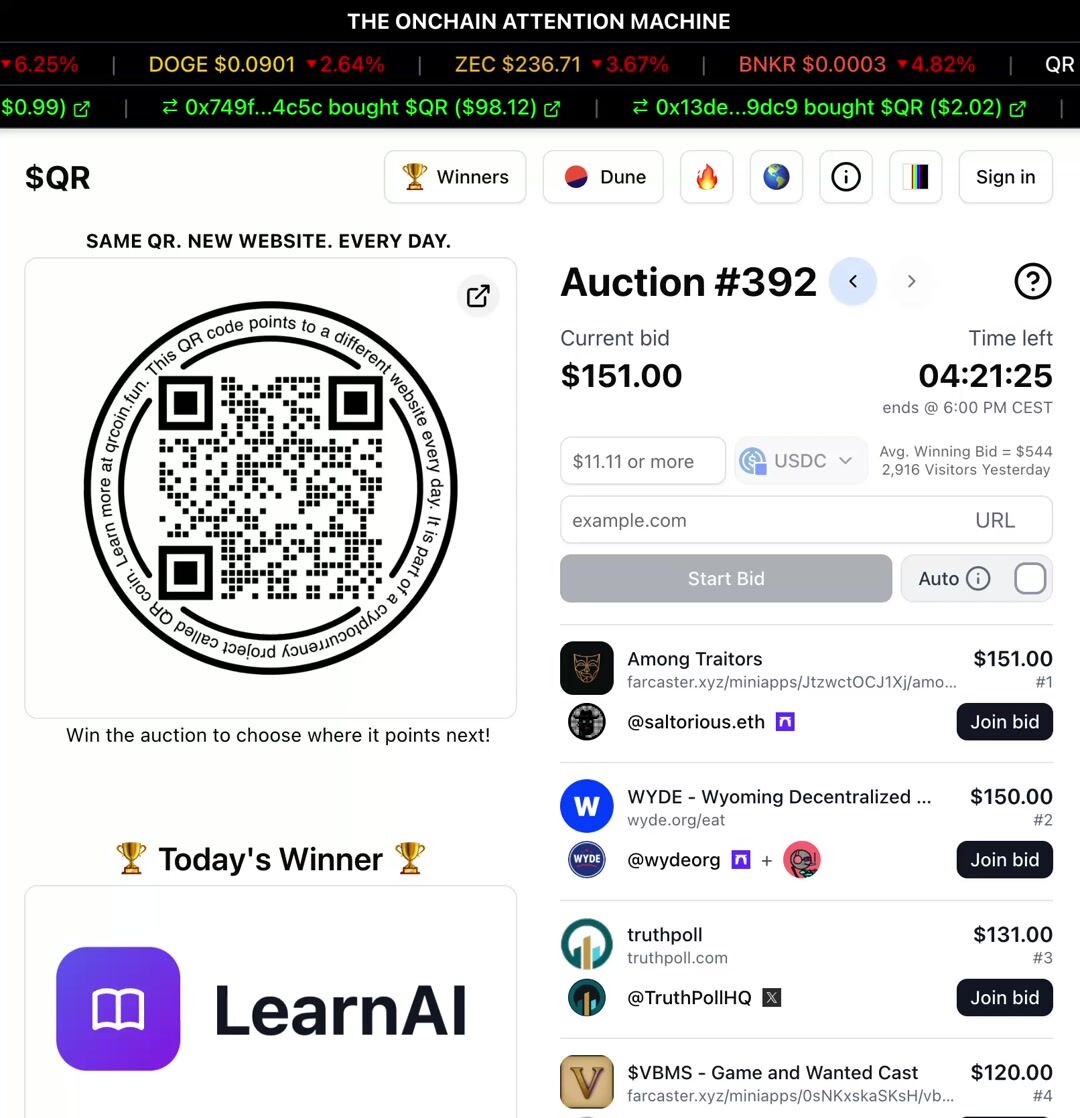
Task: Sign in to your account
Action: [x=1005, y=177]
